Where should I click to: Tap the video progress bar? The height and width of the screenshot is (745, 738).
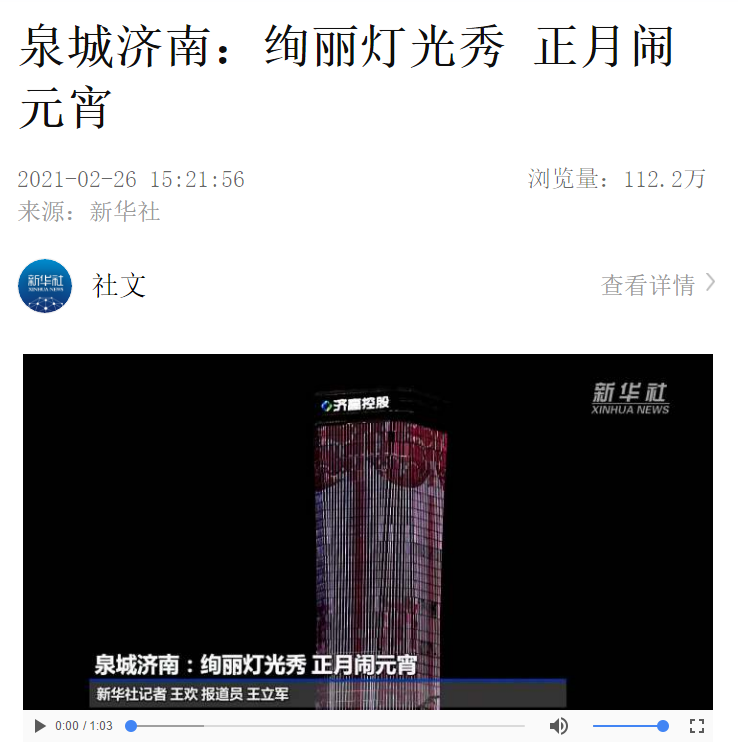[328, 726]
